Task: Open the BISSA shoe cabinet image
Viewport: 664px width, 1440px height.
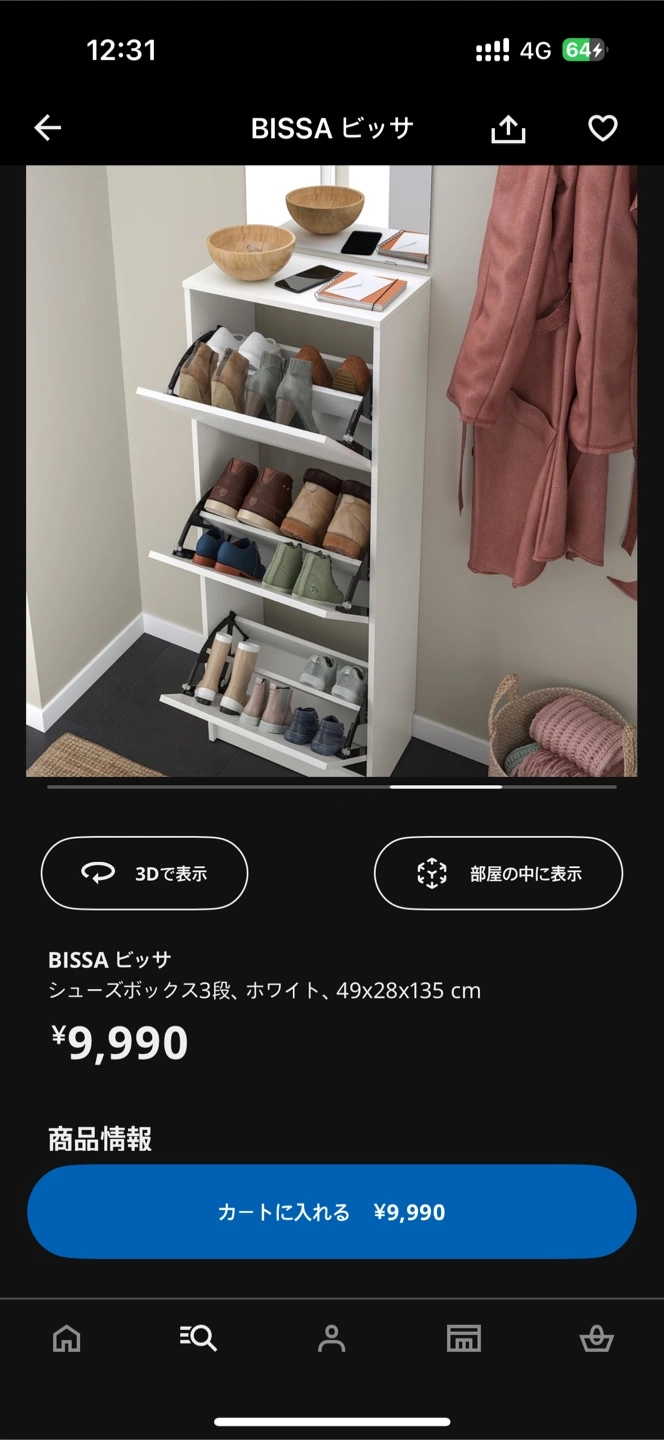Action: [x=331, y=470]
